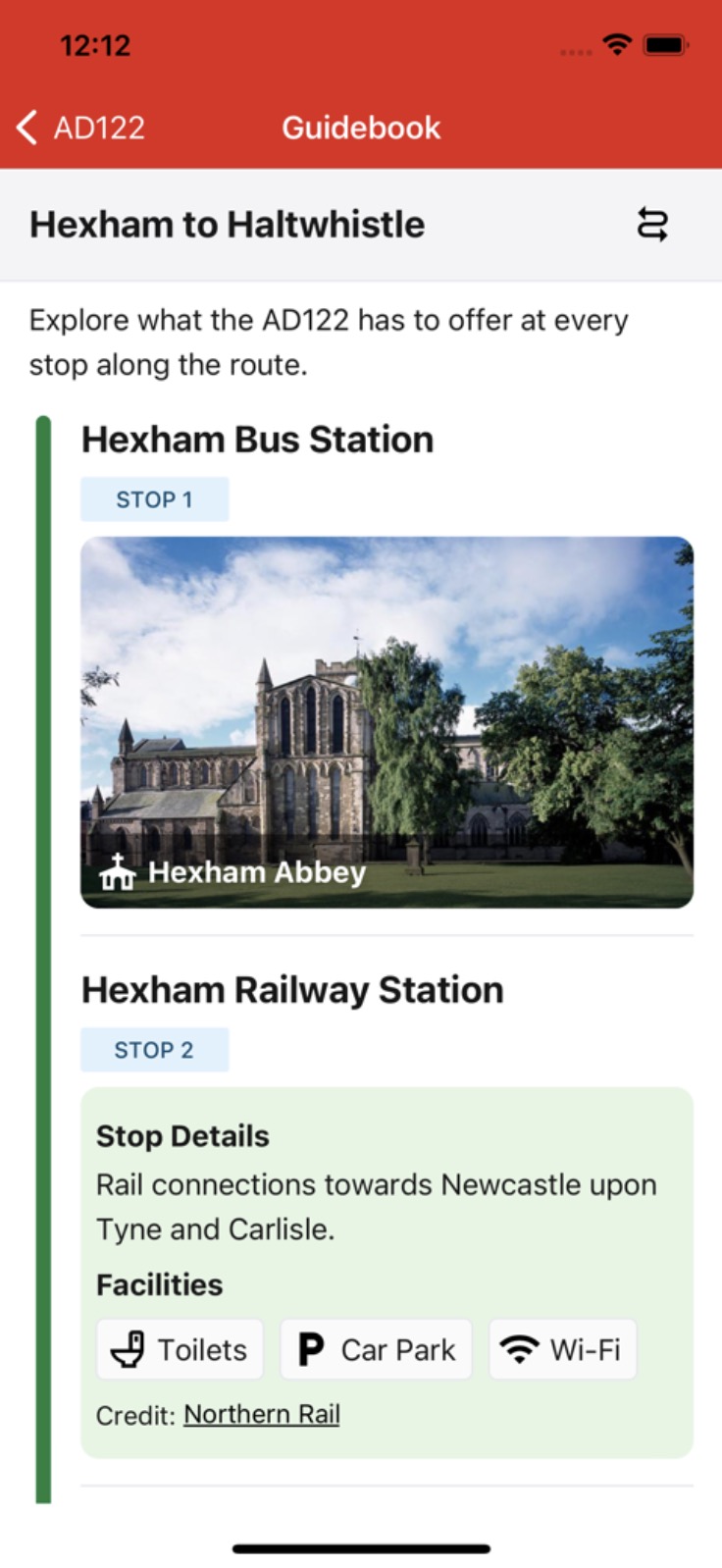Toggle the Car Park facility chip
Image resolution: width=722 pixels, height=1568 pixels.
tap(376, 1348)
